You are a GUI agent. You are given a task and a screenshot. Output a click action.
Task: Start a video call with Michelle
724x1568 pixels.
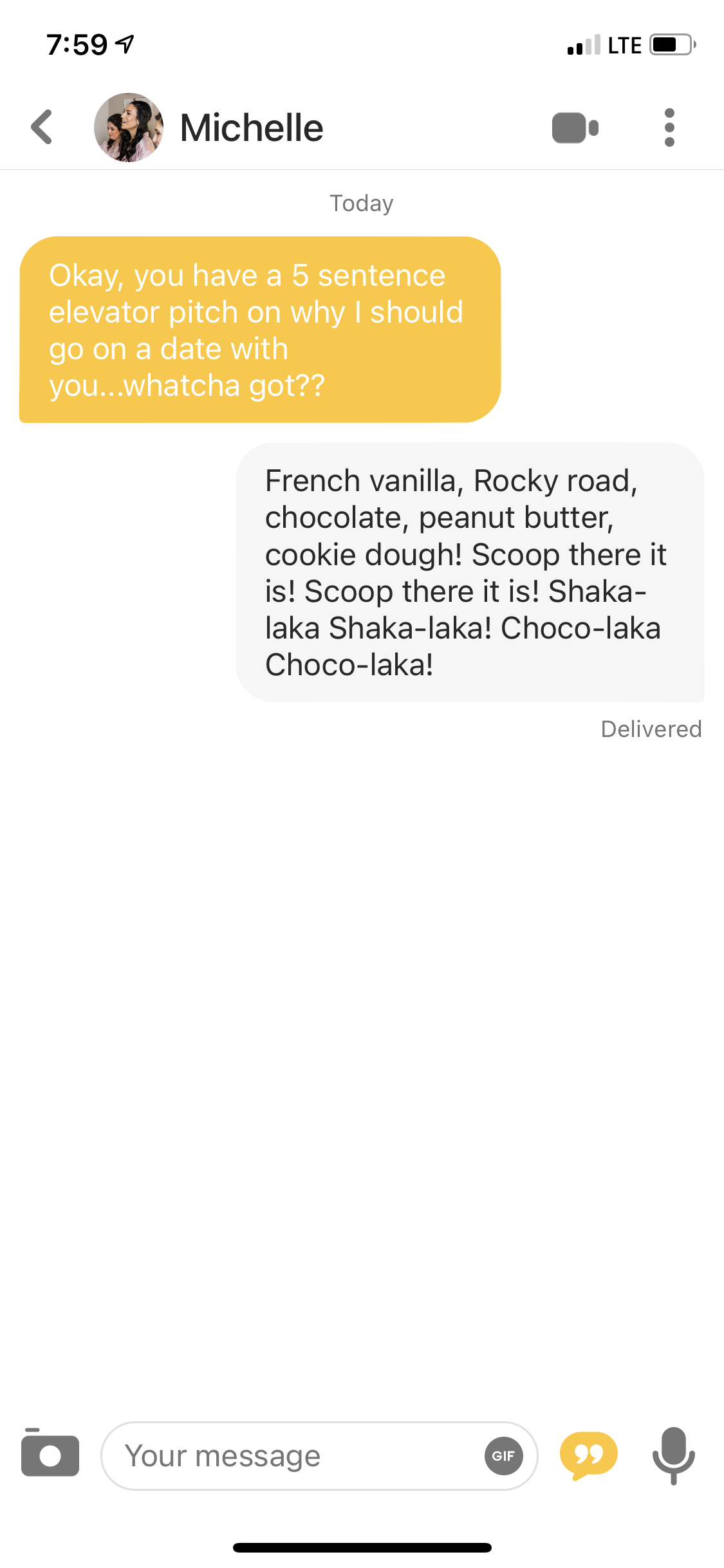coord(575,127)
